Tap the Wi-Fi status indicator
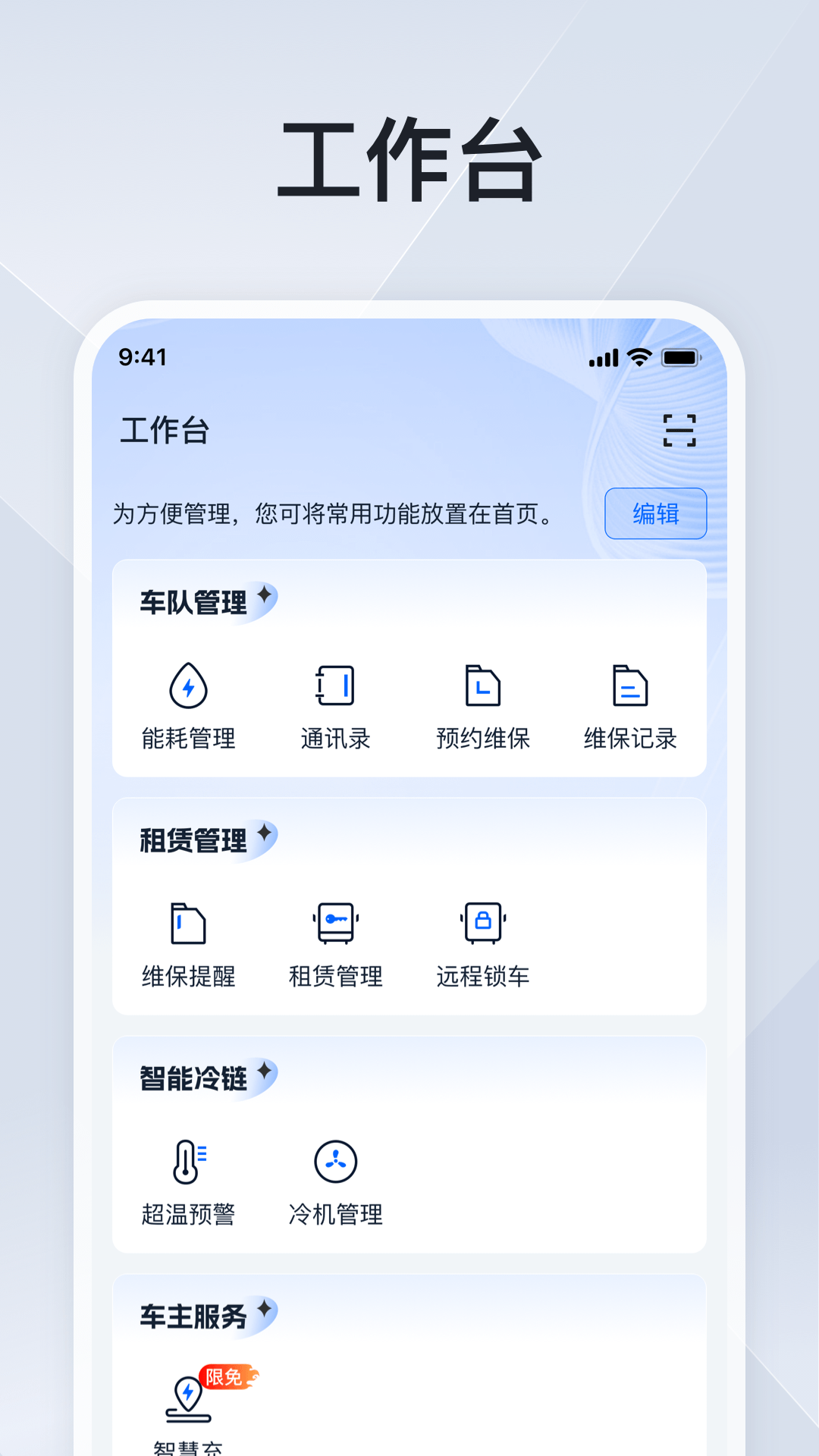The image size is (819, 1456). point(638,358)
